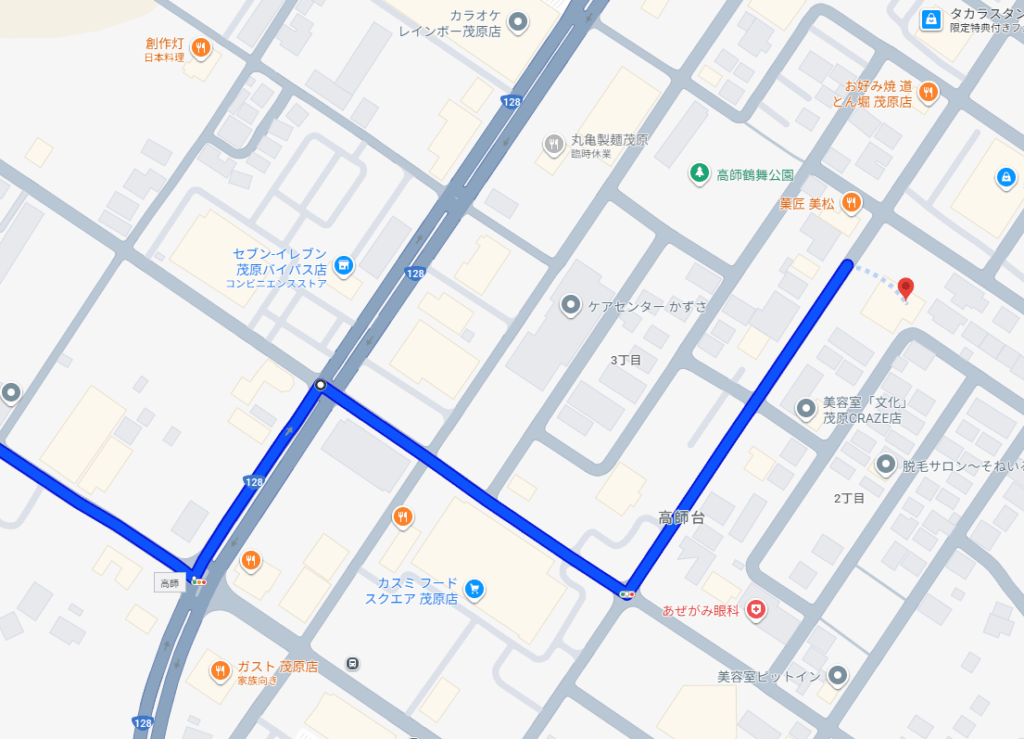This screenshot has width=1024, height=739.
Task: Select the 美容室「文化」茂原CRAZE店 marker
Action: point(805,408)
